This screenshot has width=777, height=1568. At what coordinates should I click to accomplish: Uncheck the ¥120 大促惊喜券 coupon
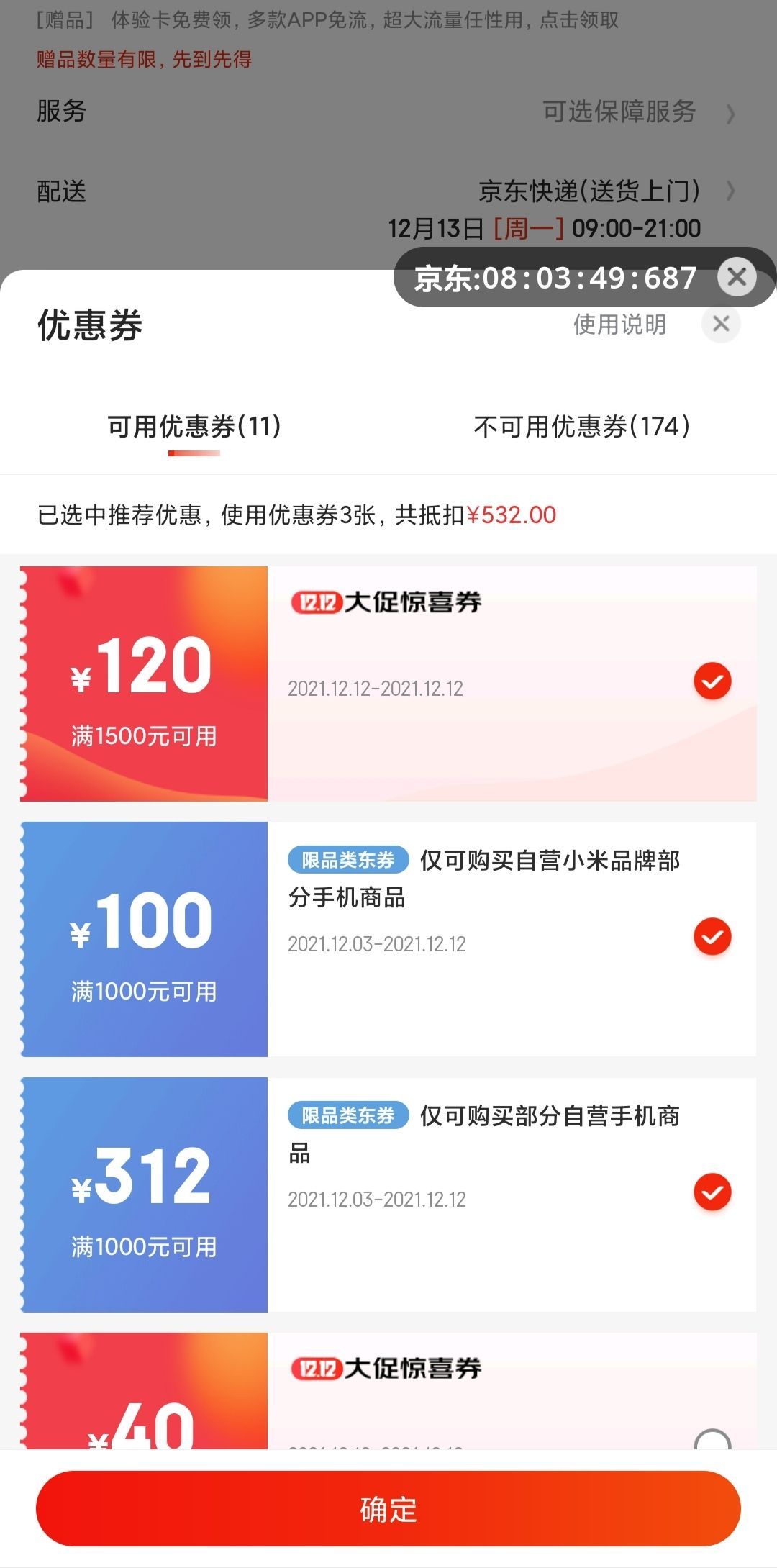(x=712, y=681)
